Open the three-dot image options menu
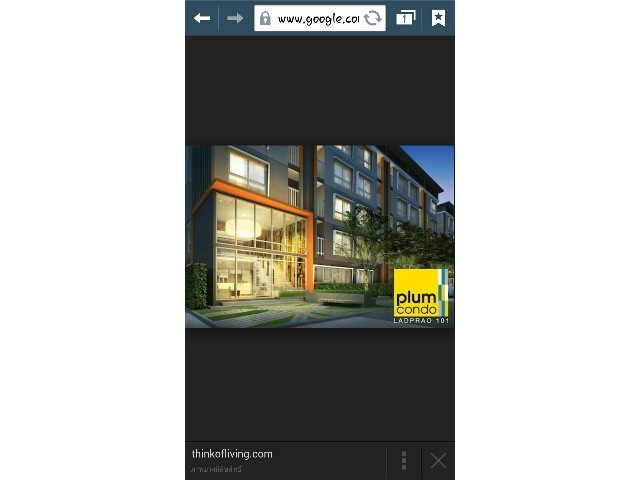This screenshot has height=480, width=640. coord(404,460)
